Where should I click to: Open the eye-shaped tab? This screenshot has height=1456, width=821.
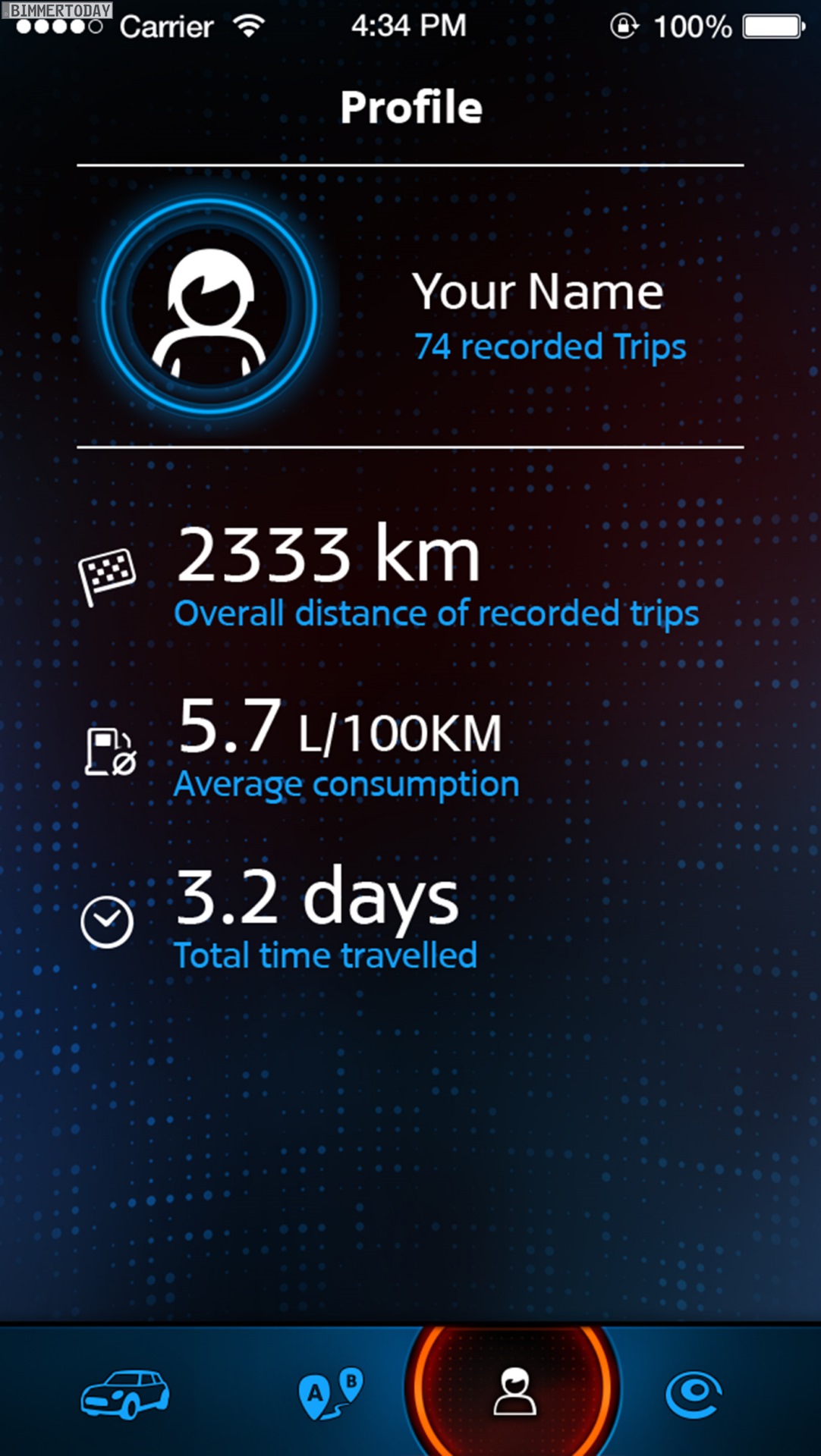694,1394
